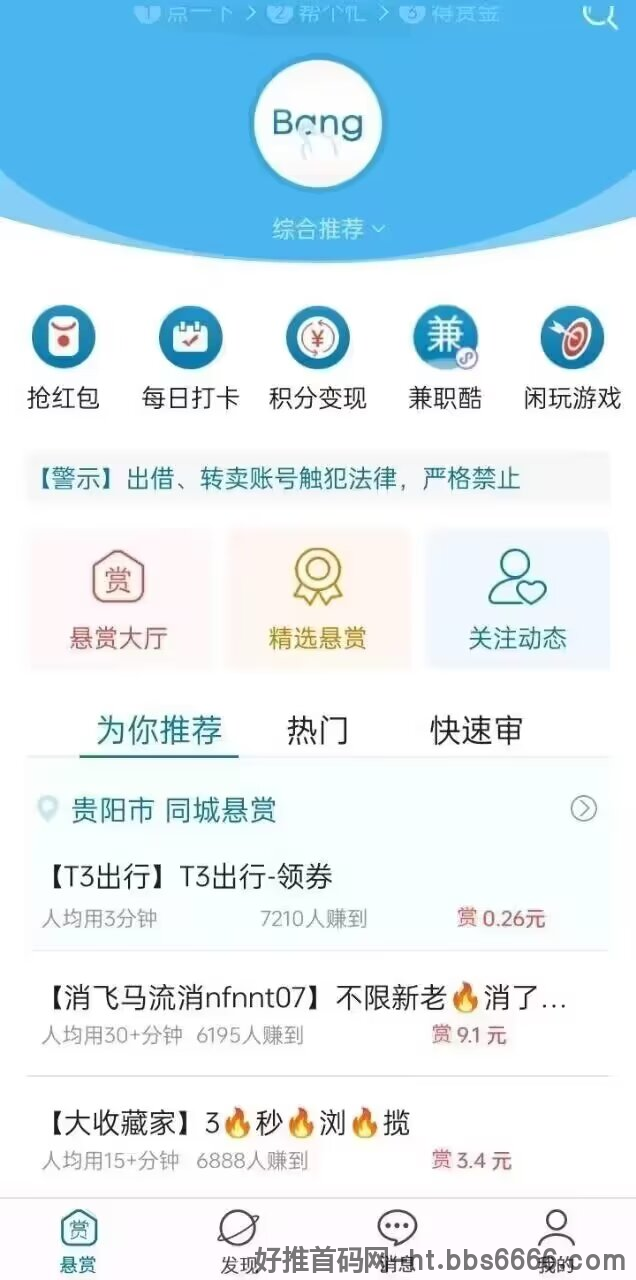Viewport: 636px width, 1280px height.
Task: Open the 悬赏大厅 card
Action: (x=118, y=599)
